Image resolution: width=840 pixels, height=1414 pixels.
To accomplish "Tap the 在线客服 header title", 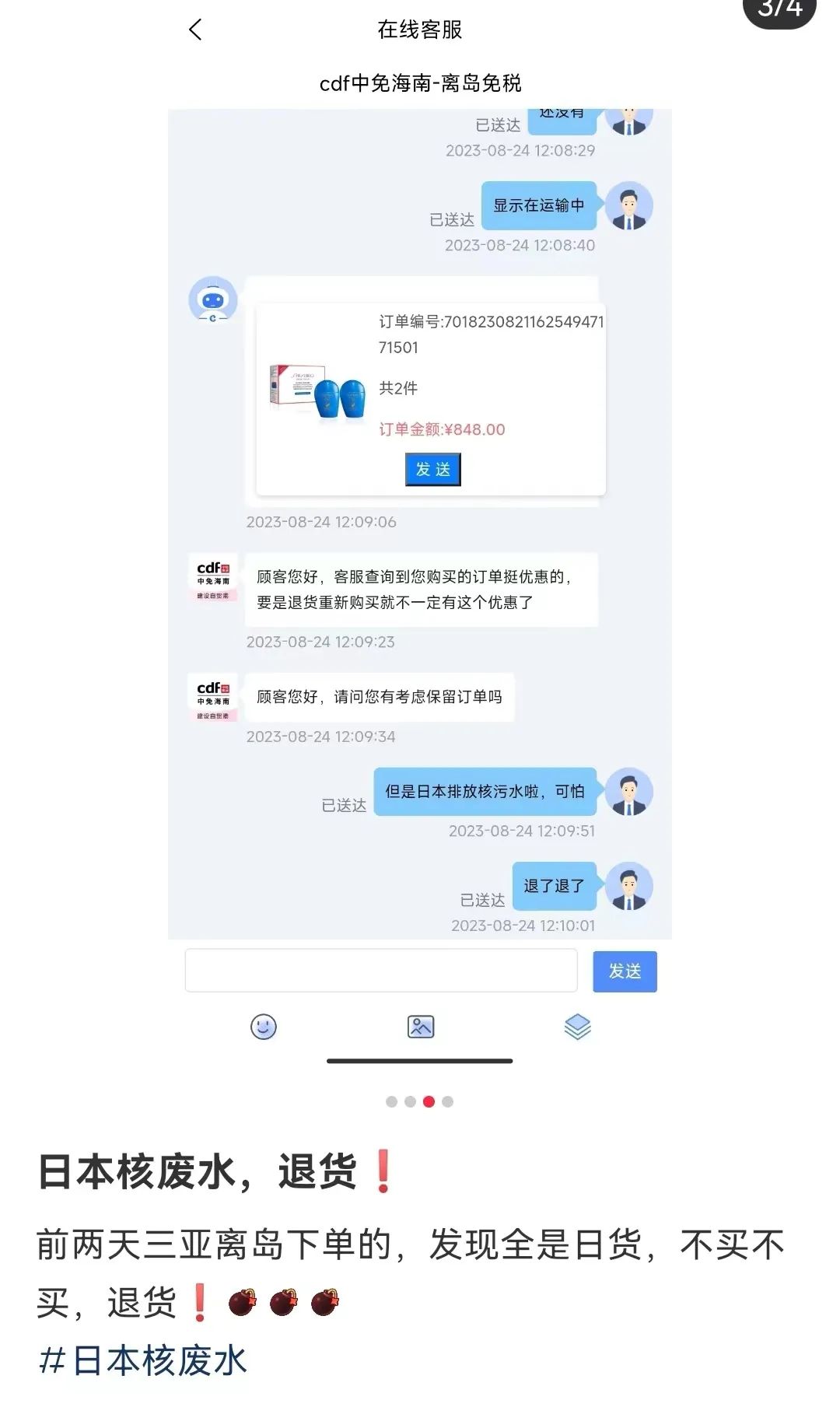I will 420,30.
